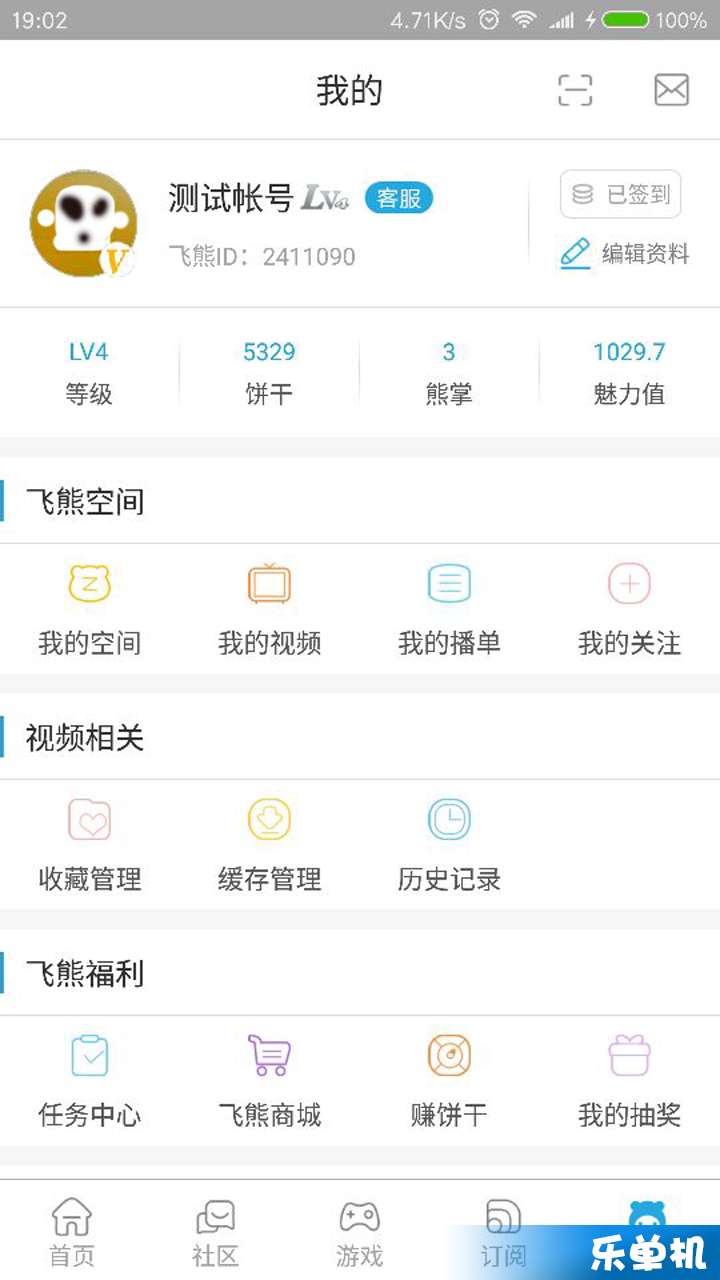
Task: Open 我的抽奖 lottery
Action: click(x=629, y=1080)
